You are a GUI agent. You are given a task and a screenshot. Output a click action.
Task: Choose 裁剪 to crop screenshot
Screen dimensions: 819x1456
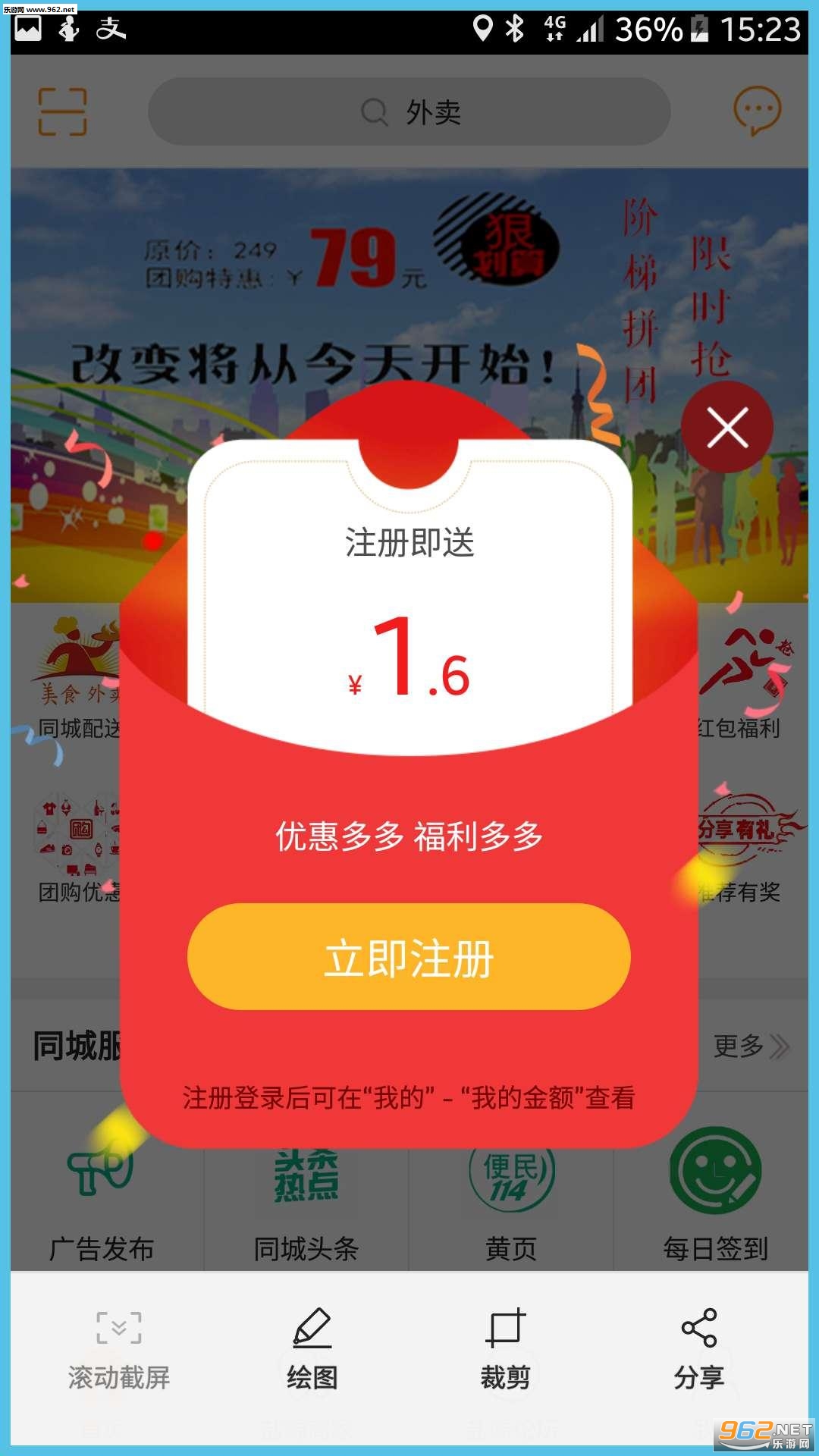pyautogui.click(x=505, y=1348)
